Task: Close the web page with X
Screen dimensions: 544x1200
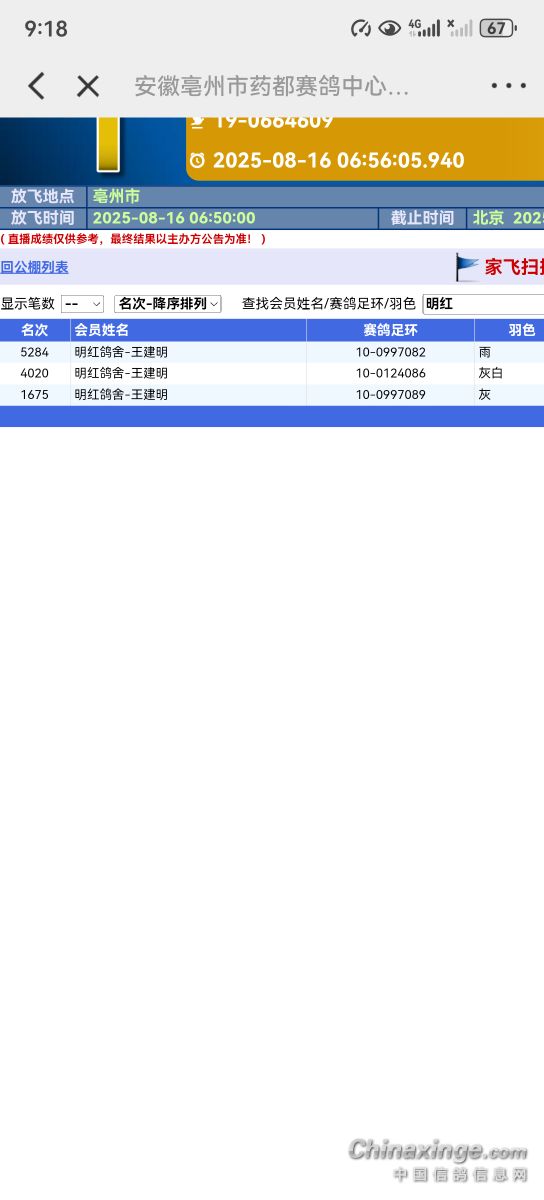Action: point(88,87)
